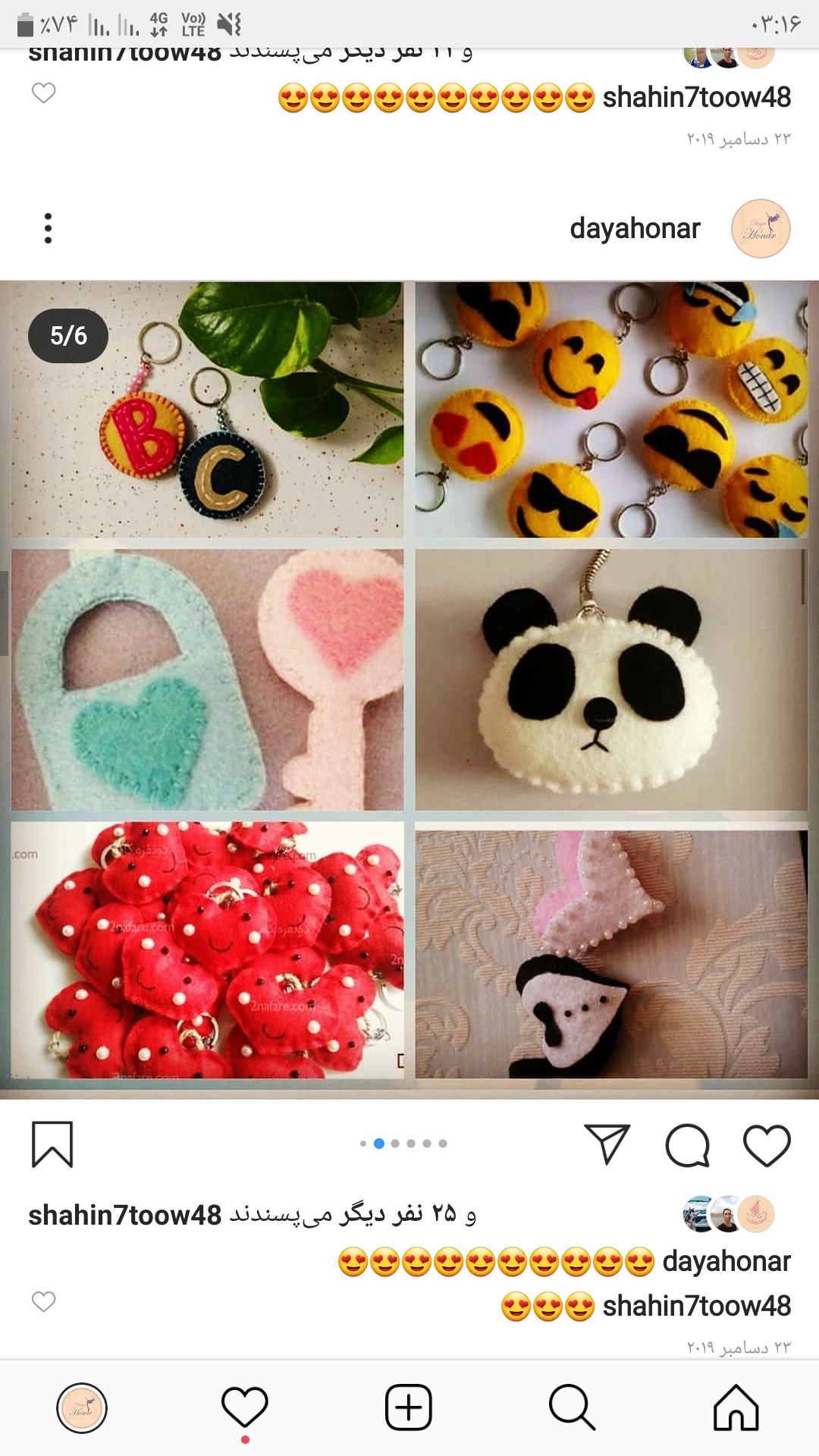Tap dayahonar's profile picture in the post header

(x=760, y=228)
